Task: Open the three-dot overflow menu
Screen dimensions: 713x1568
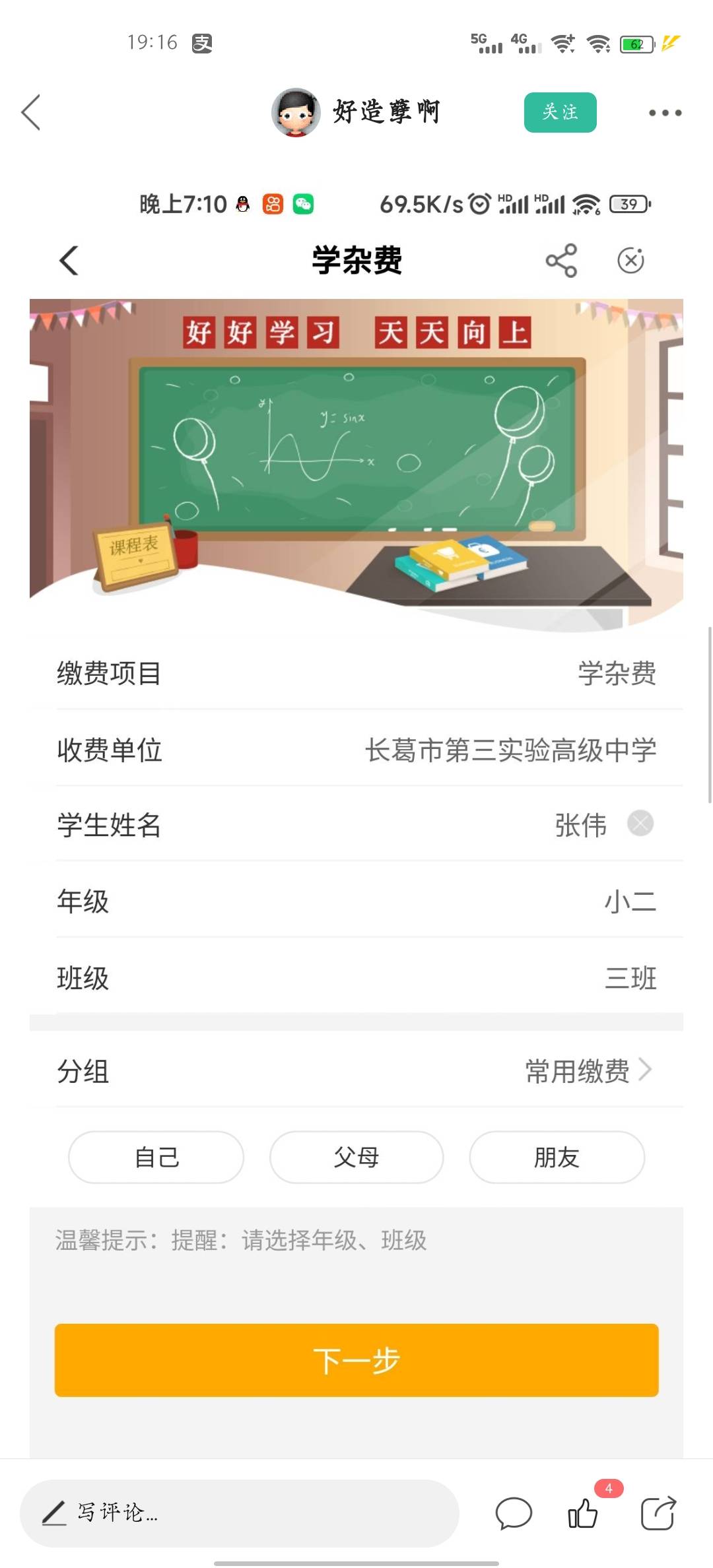Action: coord(665,113)
